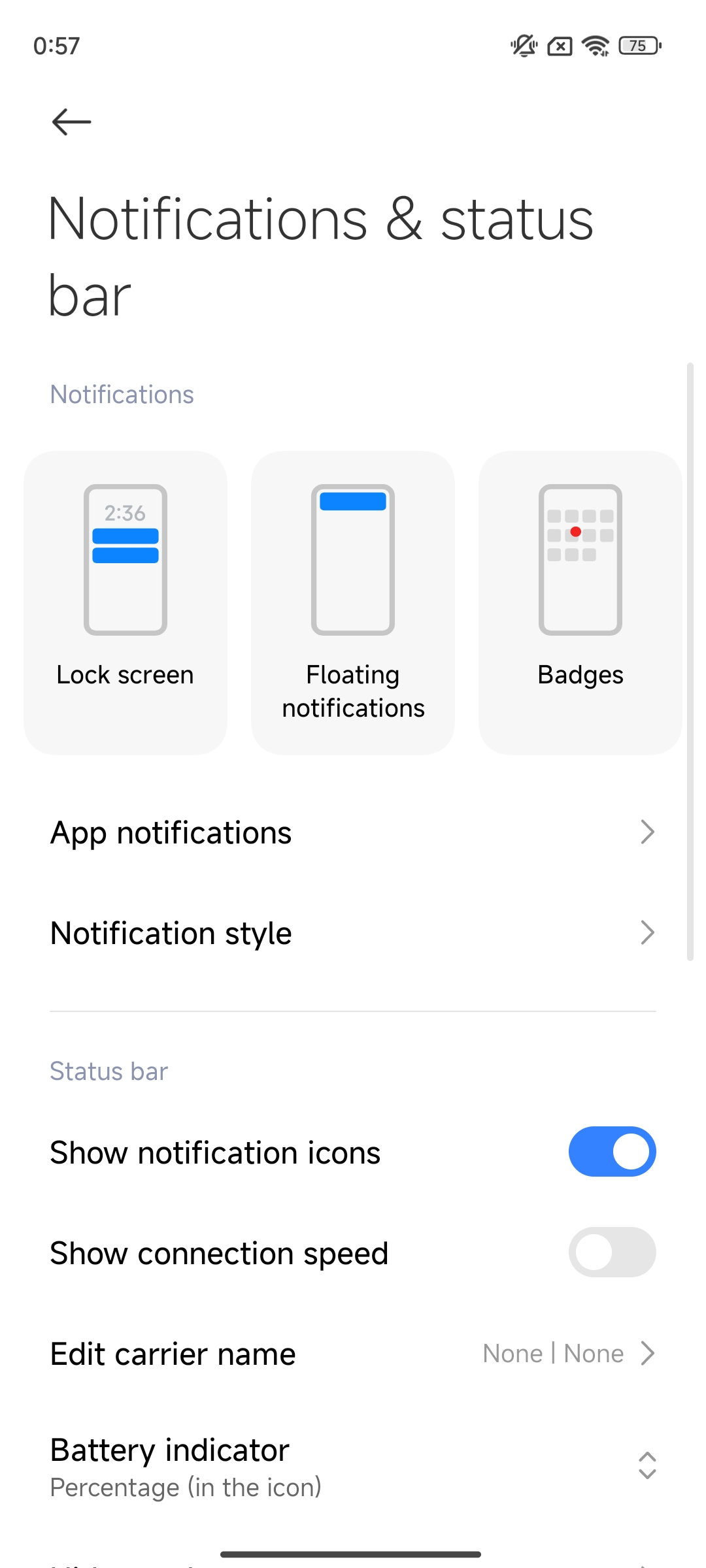Screen dimensions: 706x1568
Task: Open Edit carrier name
Action: click(x=353, y=1354)
